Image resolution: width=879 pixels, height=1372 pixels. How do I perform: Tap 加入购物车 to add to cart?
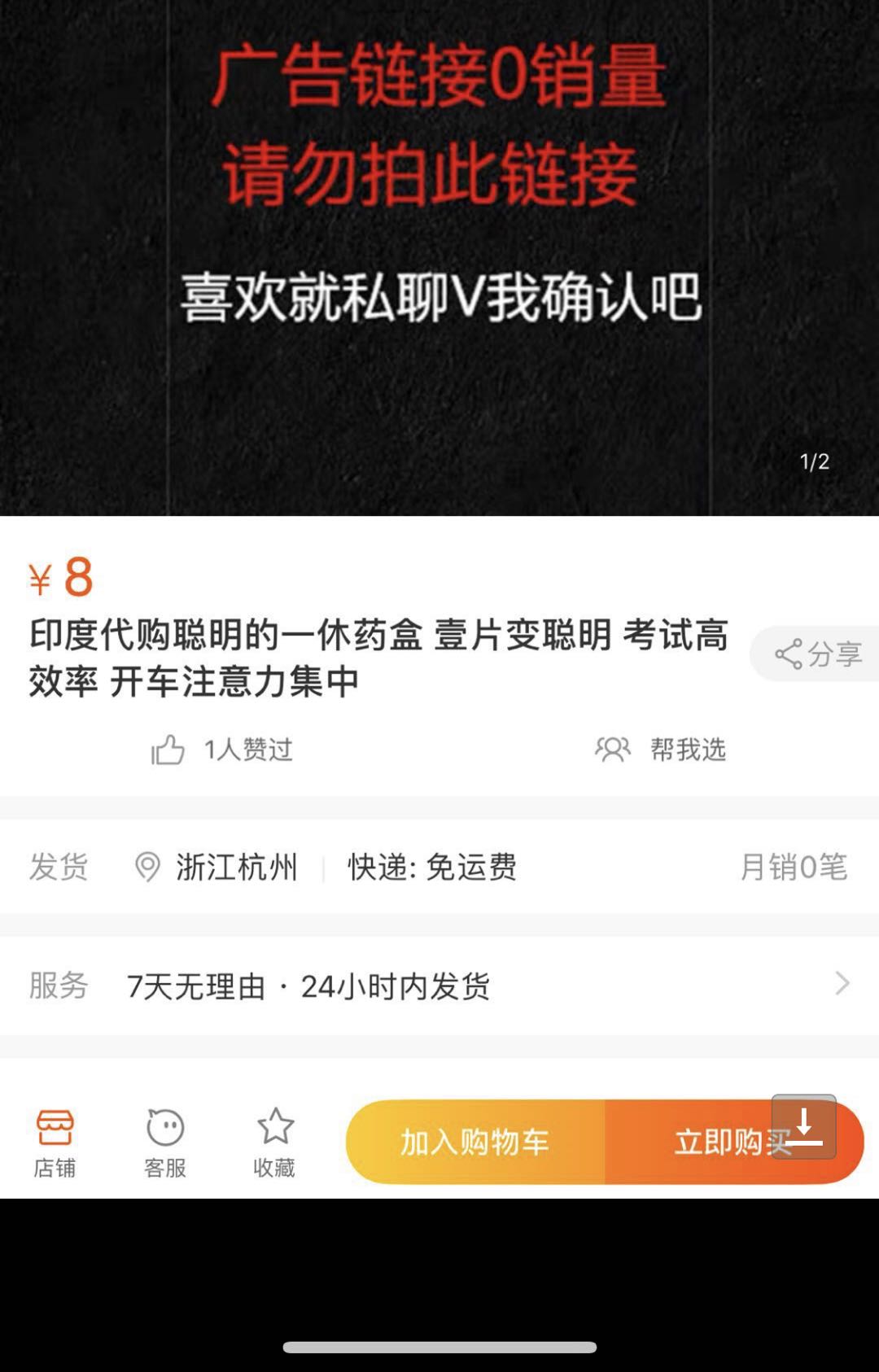474,1142
